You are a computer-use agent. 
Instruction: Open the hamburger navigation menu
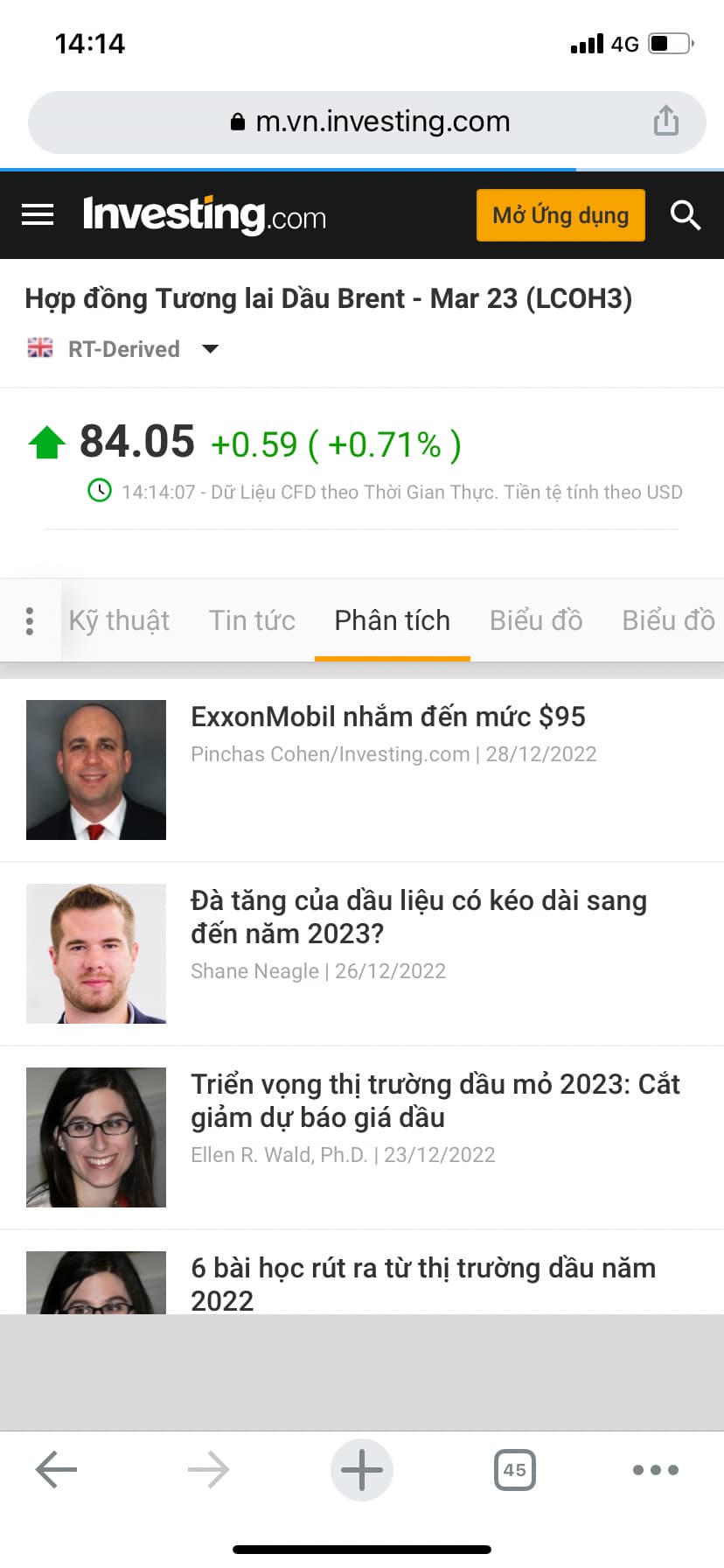coord(38,215)
